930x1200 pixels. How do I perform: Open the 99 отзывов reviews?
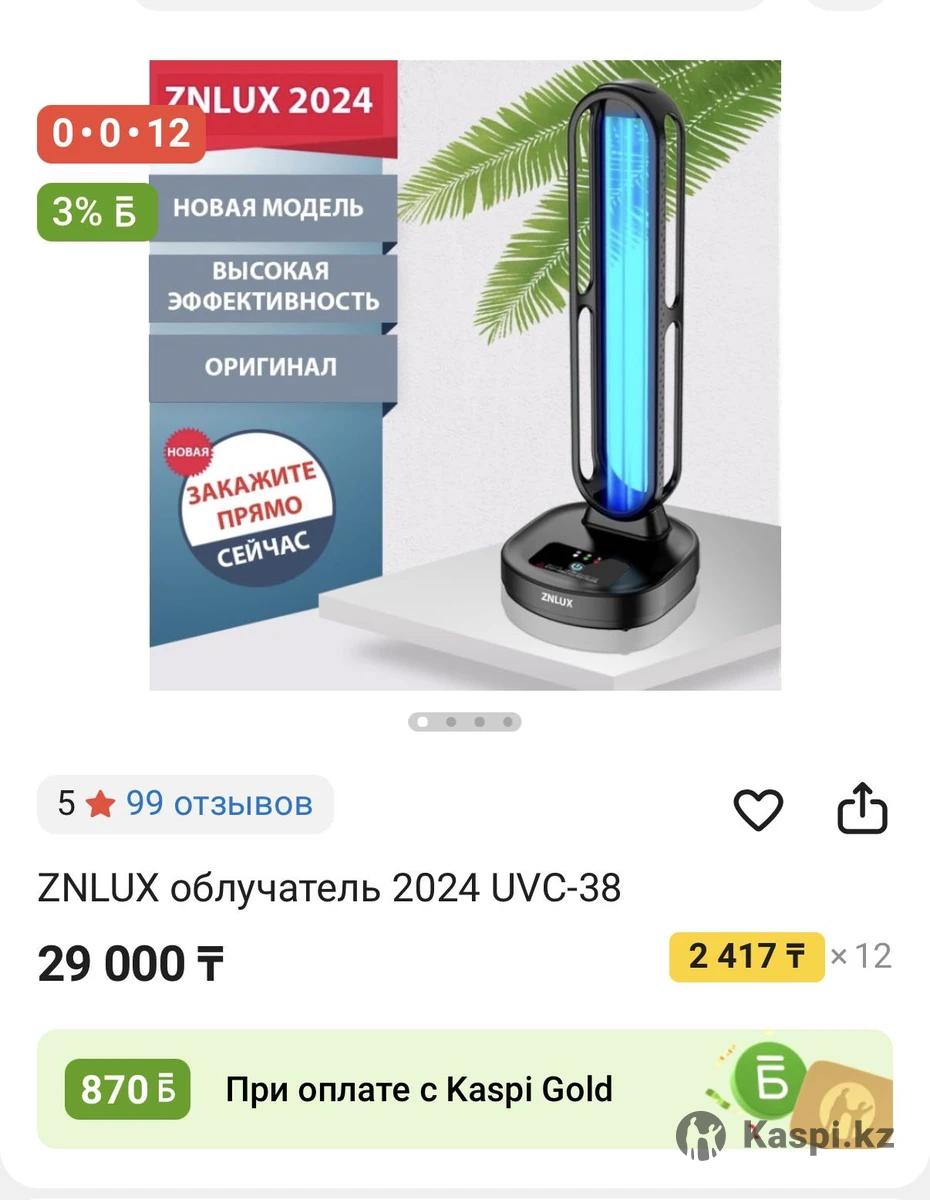pos(219,804)
